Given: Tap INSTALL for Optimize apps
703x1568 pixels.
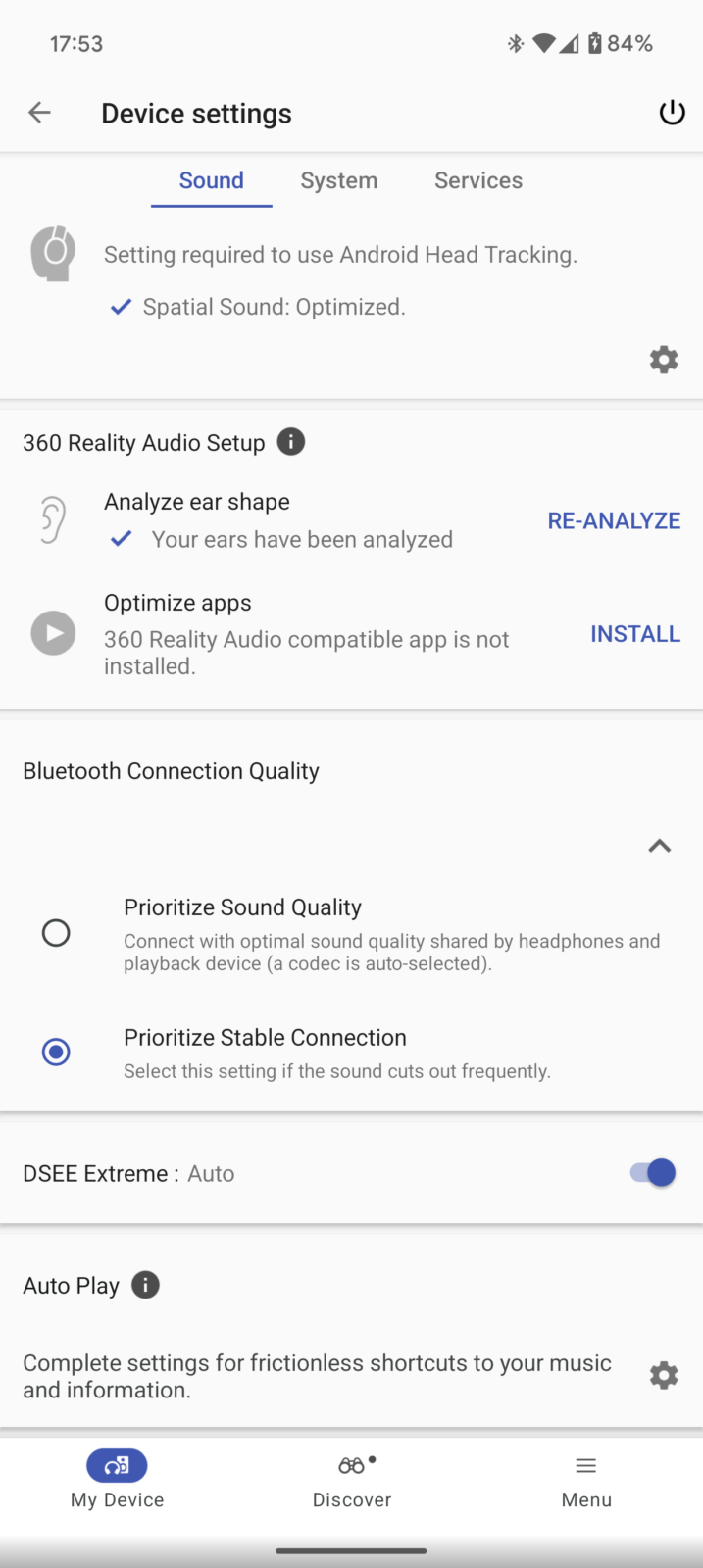Looking at the screenshot, I should (x=634, y=634).
